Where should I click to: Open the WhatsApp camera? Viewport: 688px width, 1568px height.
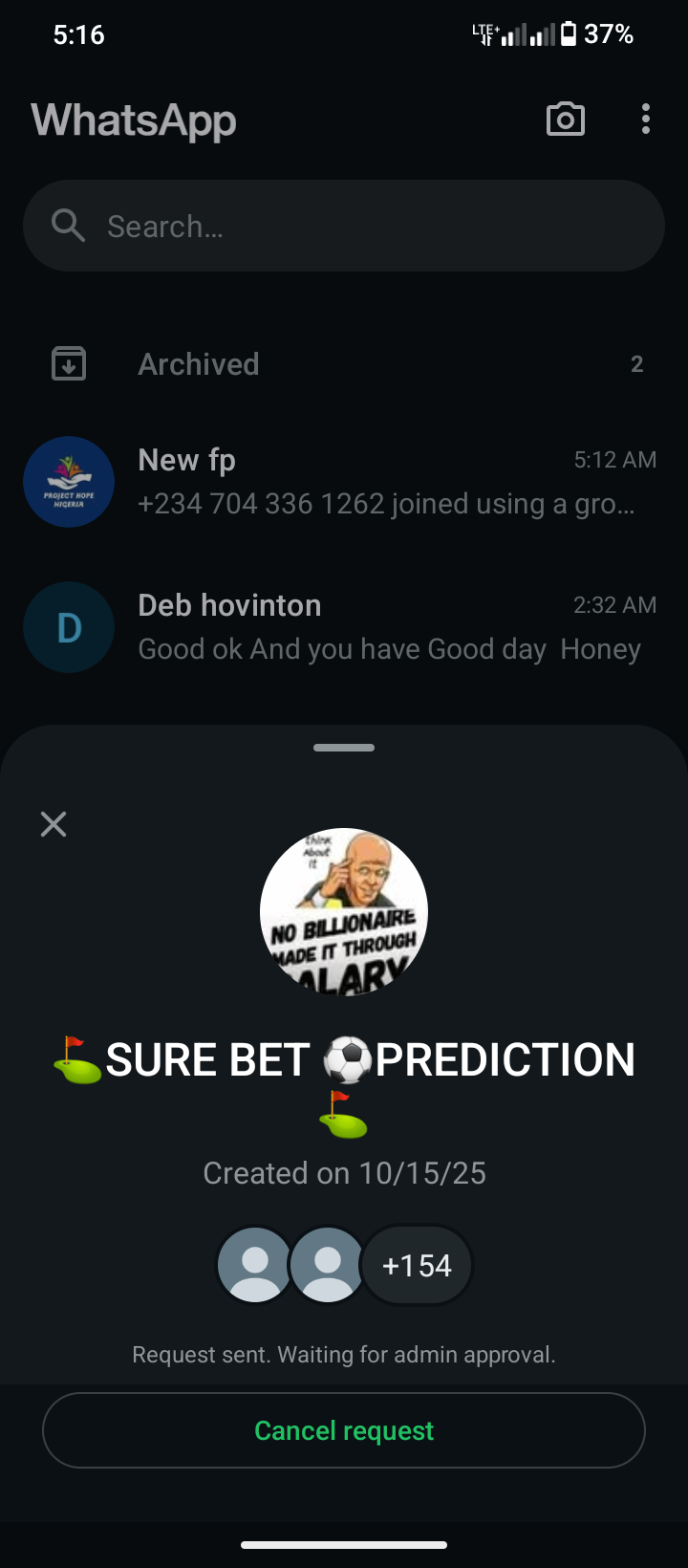click(x=565, y=120)
